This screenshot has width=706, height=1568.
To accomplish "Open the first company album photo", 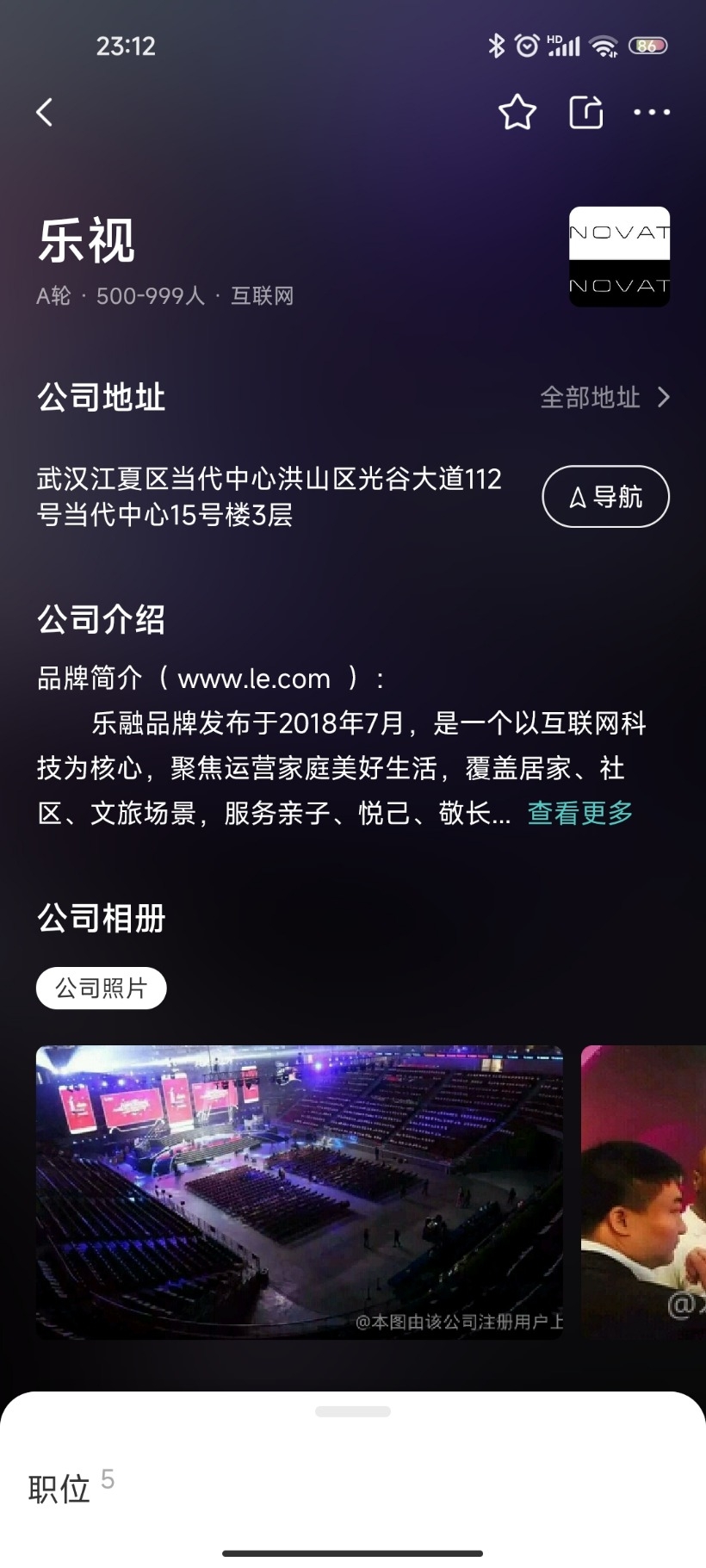I will (300, 1193).
